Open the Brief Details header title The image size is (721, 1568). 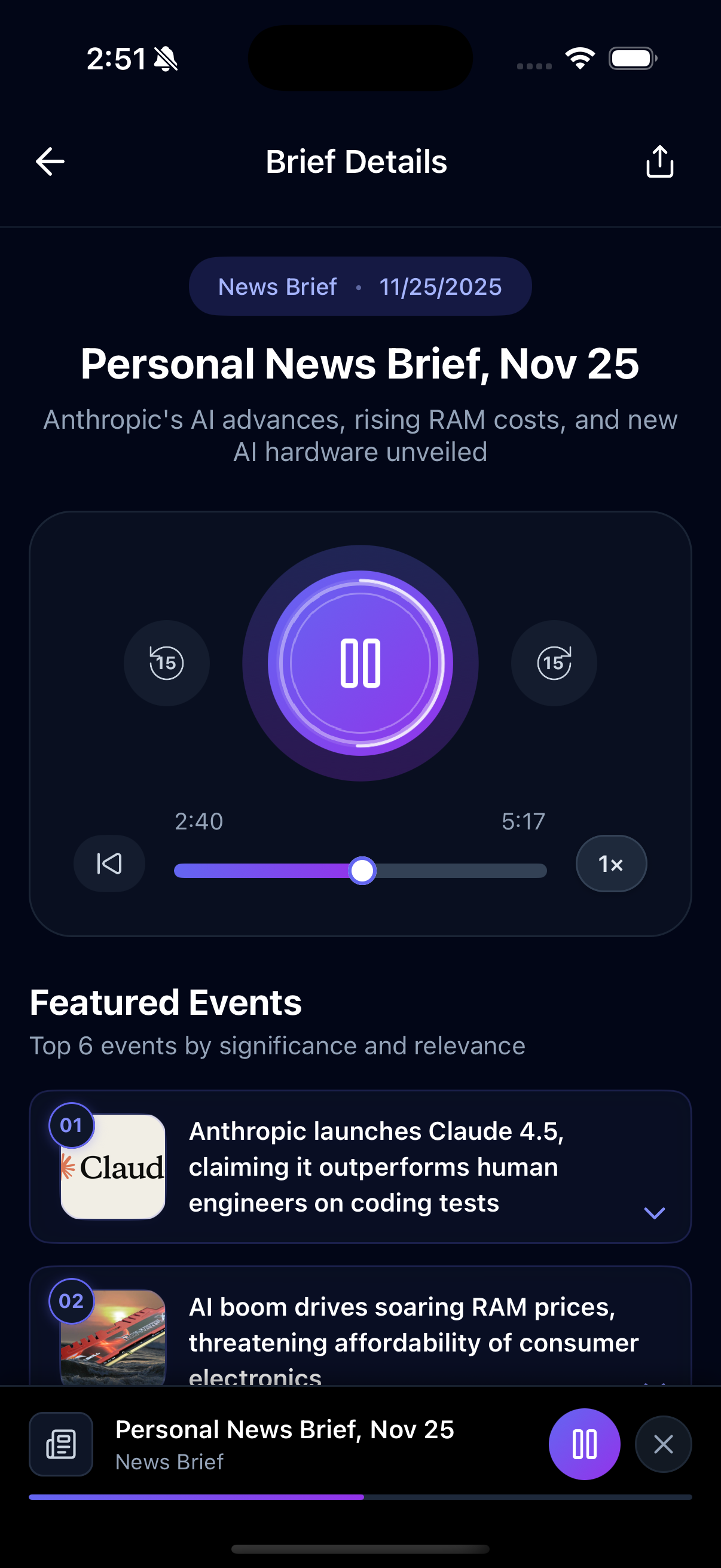pyautogui.click(x=356, y=161)
